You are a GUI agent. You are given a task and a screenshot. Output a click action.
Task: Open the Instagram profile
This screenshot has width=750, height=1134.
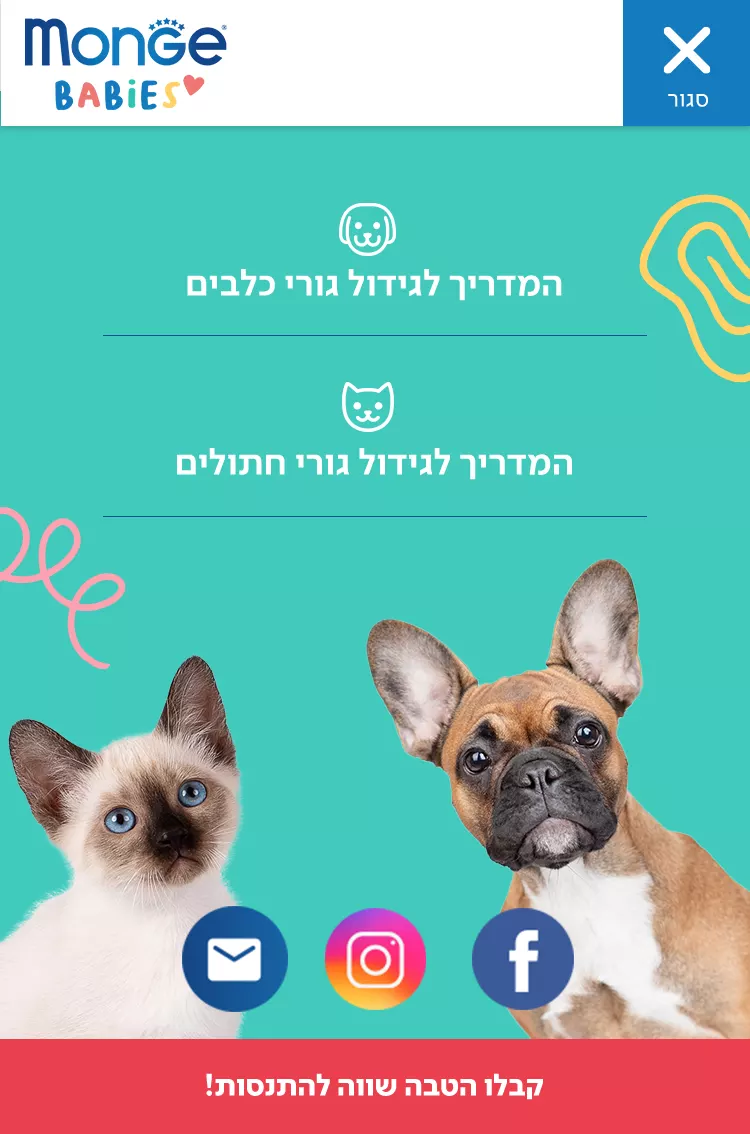[x=375, y=959]
